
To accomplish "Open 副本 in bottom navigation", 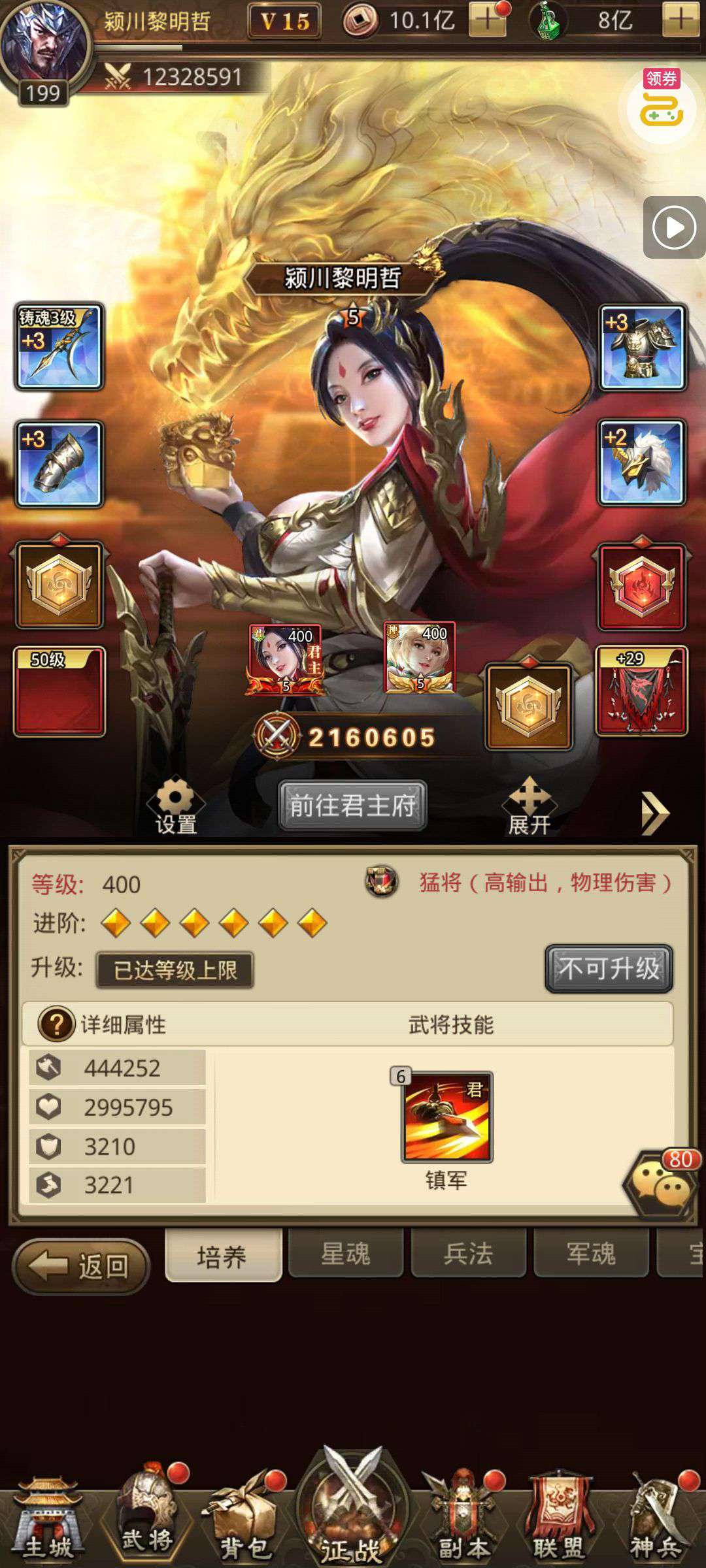I will (x=463, y=1517).
